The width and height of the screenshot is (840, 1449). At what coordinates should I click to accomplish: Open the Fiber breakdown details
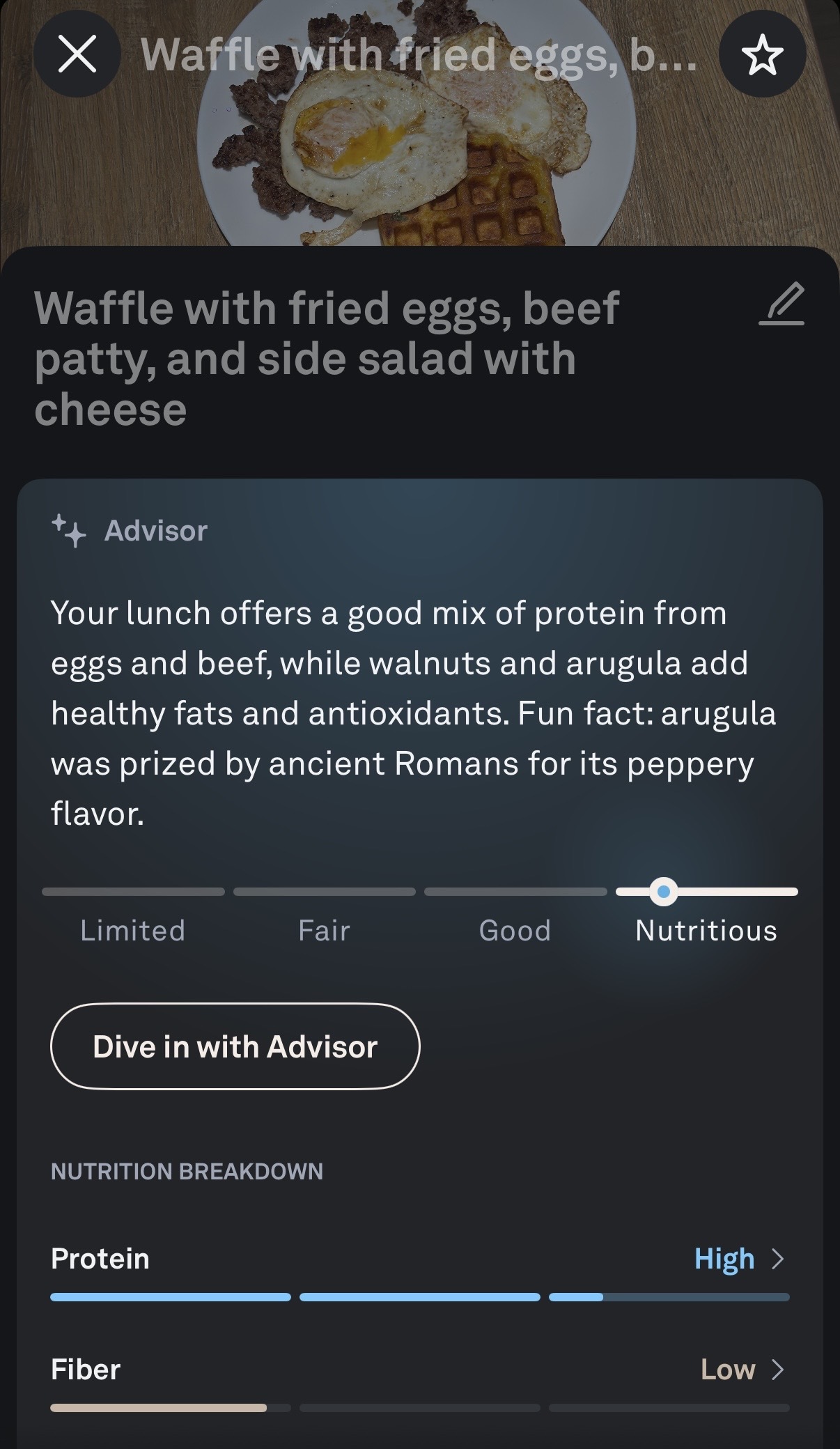click(742, 1370)
